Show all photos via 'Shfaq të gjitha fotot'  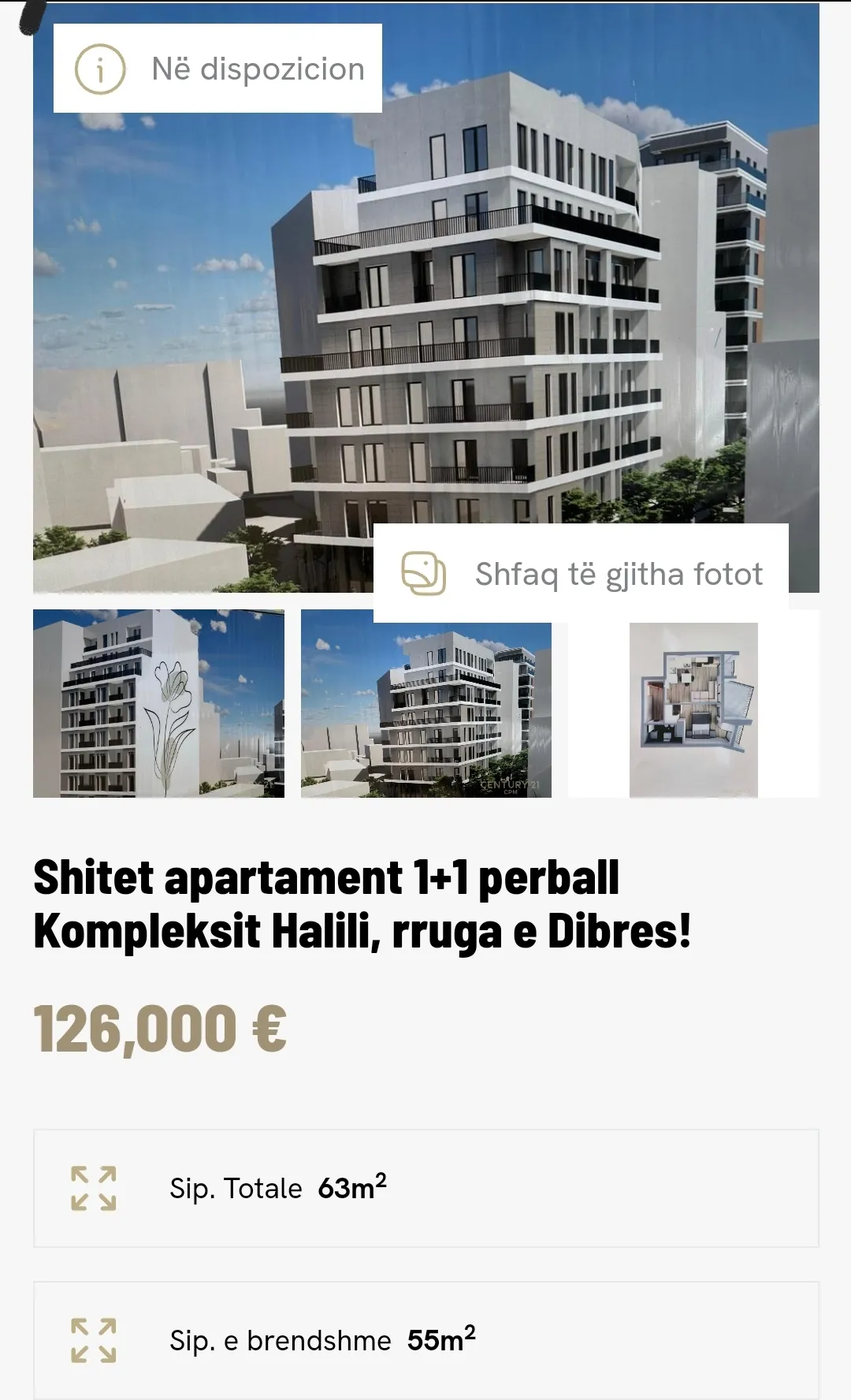coord(582,574)
